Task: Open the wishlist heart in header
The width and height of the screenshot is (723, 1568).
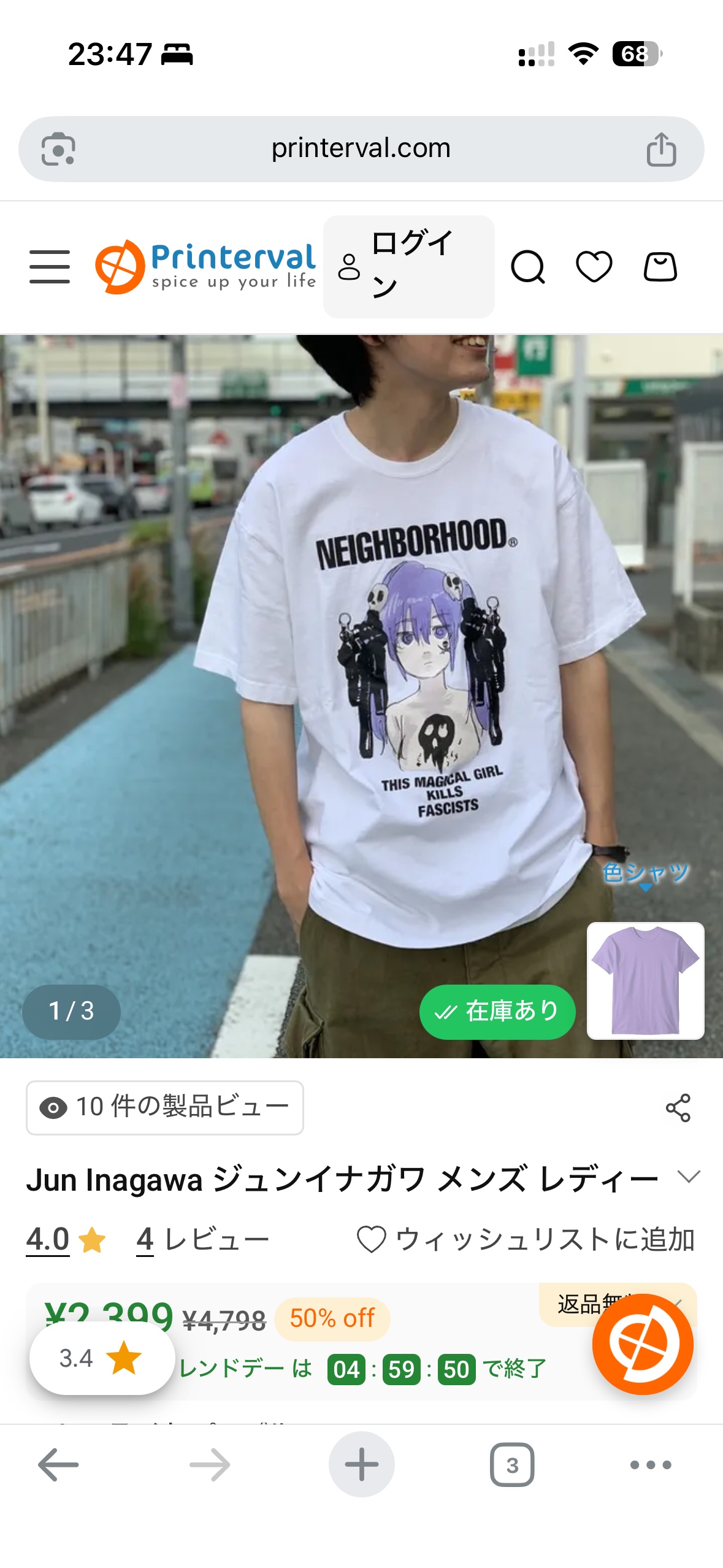Action: pyautogui.click(x=594, y=267)
